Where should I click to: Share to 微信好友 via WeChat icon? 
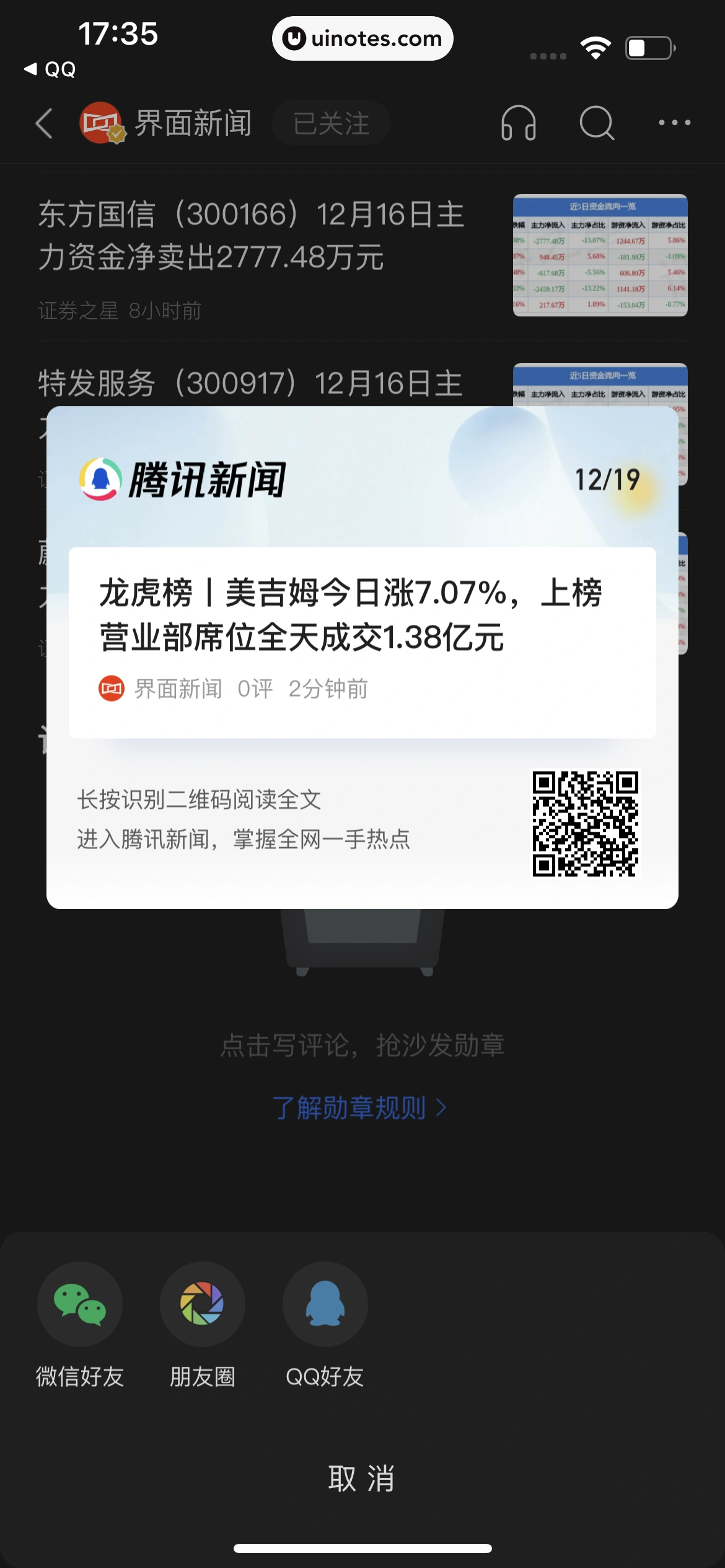79,1304
